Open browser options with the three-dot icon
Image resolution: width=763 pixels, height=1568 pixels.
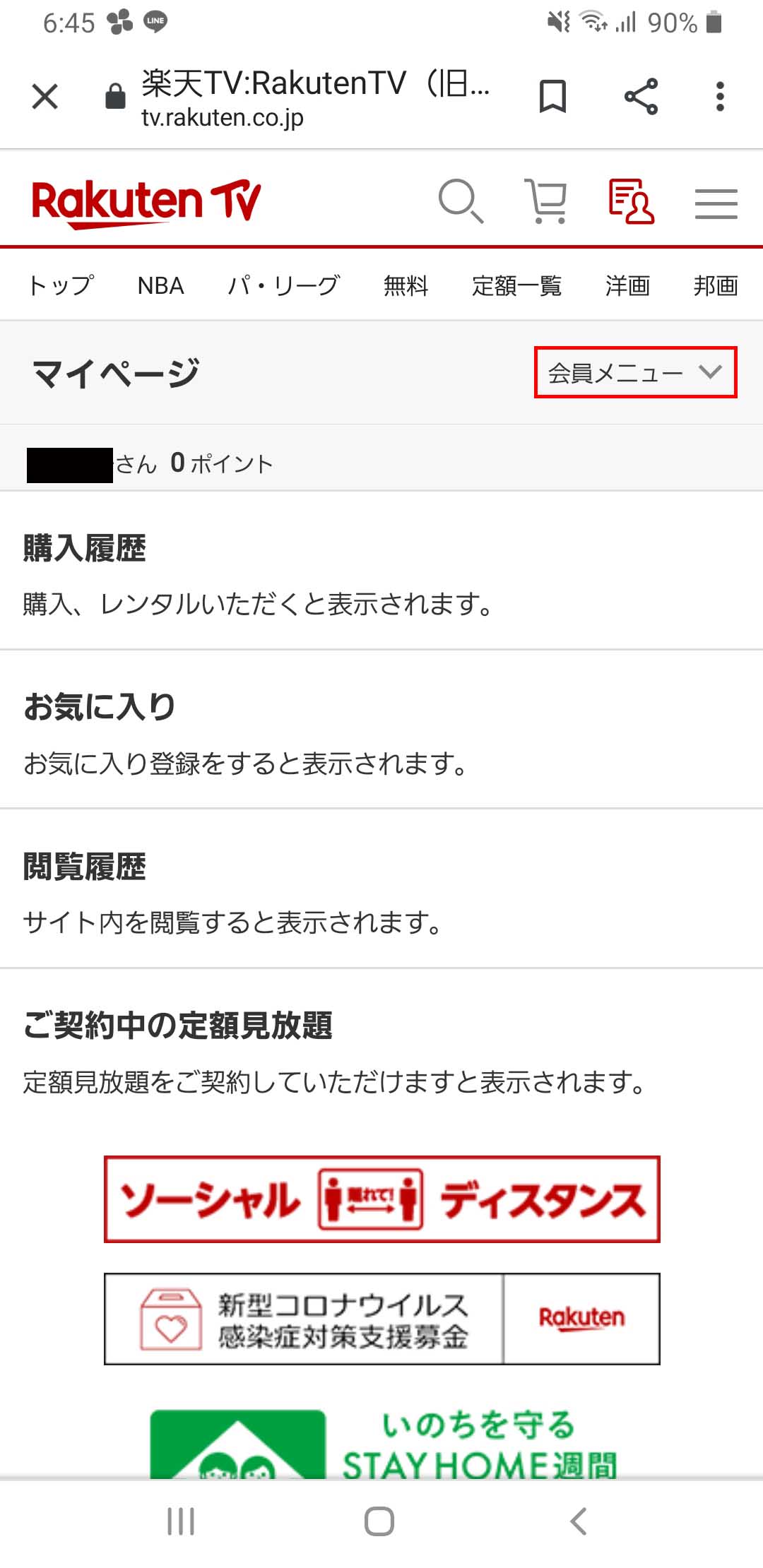(718, 97)
